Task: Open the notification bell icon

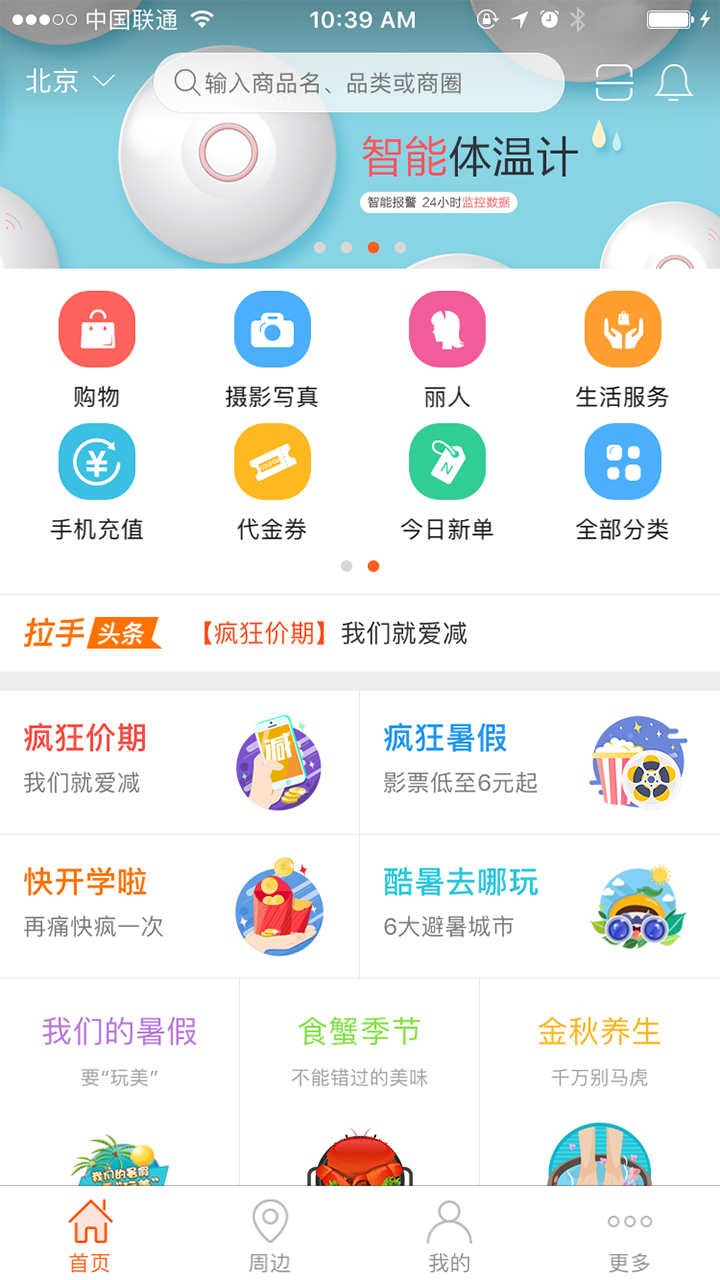Action: tap(675, 83)
